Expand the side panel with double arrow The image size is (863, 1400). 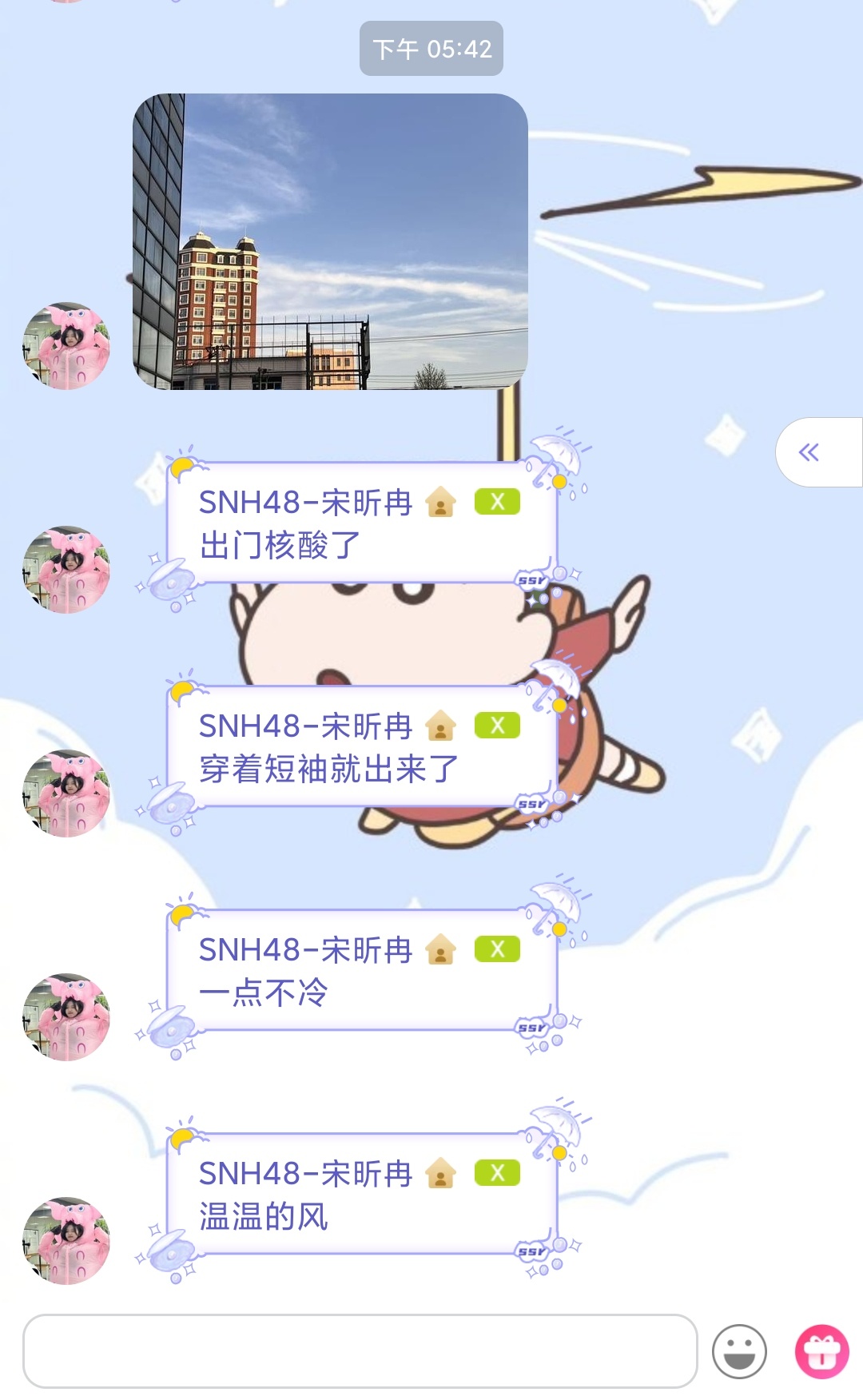pyautogui.click(x=809, y=452)
